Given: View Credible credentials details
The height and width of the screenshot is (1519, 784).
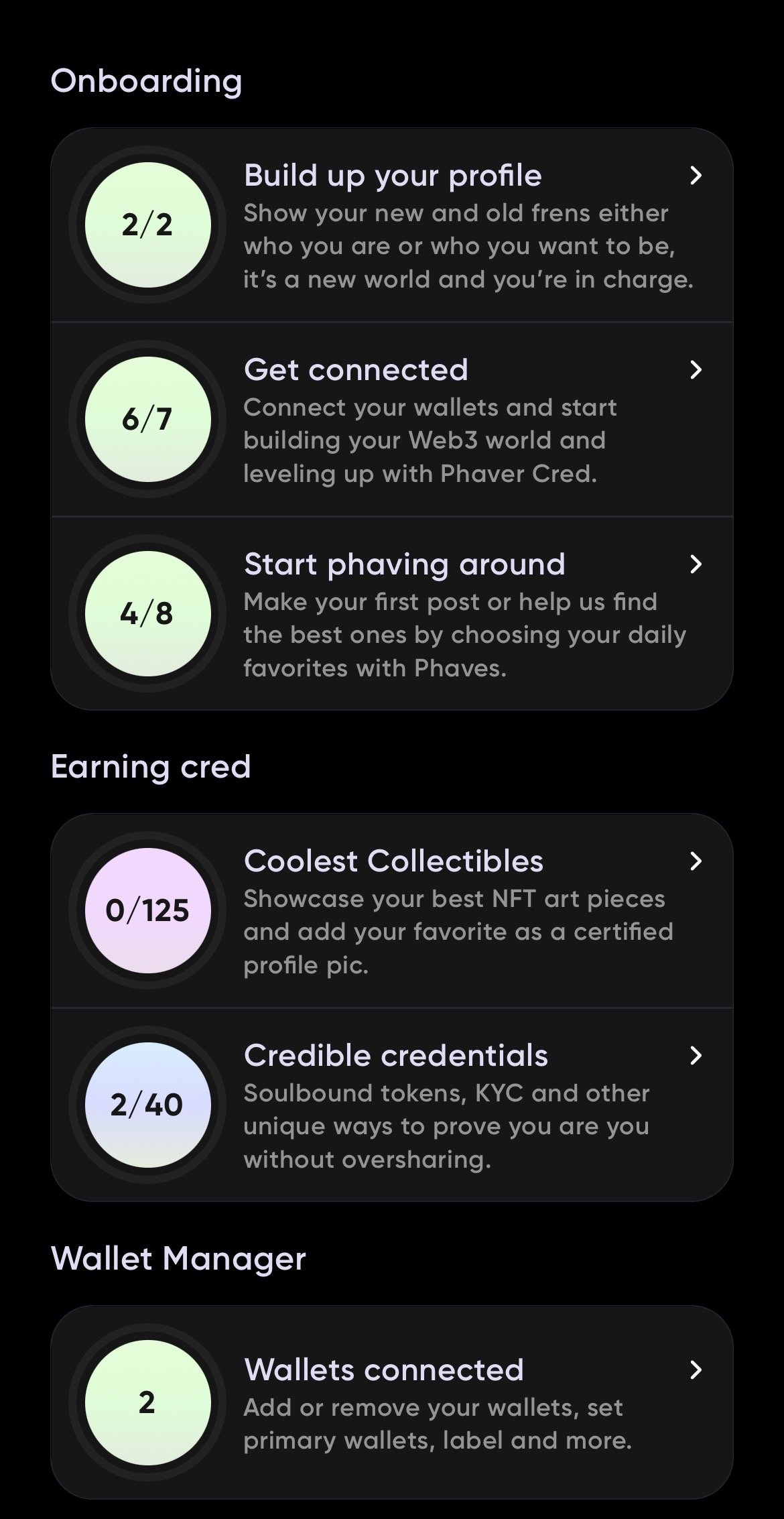Looking at the screenshot, I should tap(392, 1105).
